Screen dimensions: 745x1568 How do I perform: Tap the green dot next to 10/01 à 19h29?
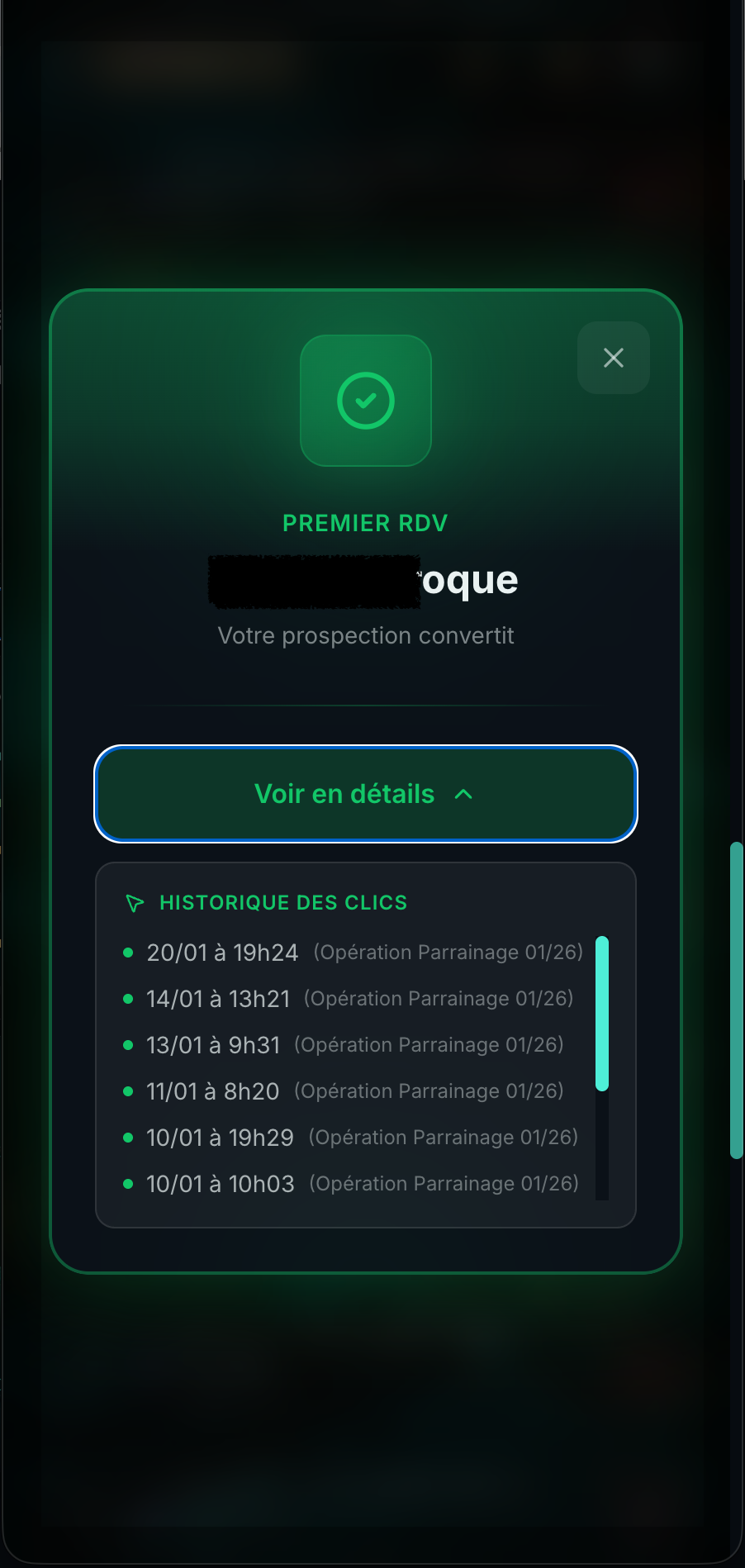pos(129,1137)
